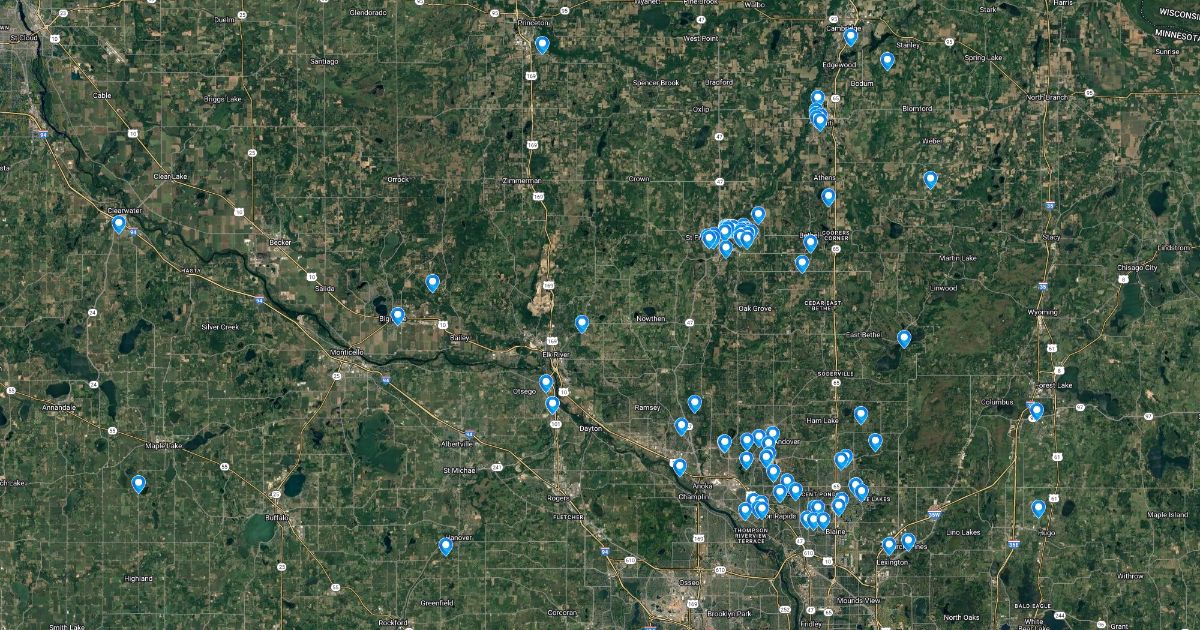Open the map marker at Clearwater

[119, 224]
